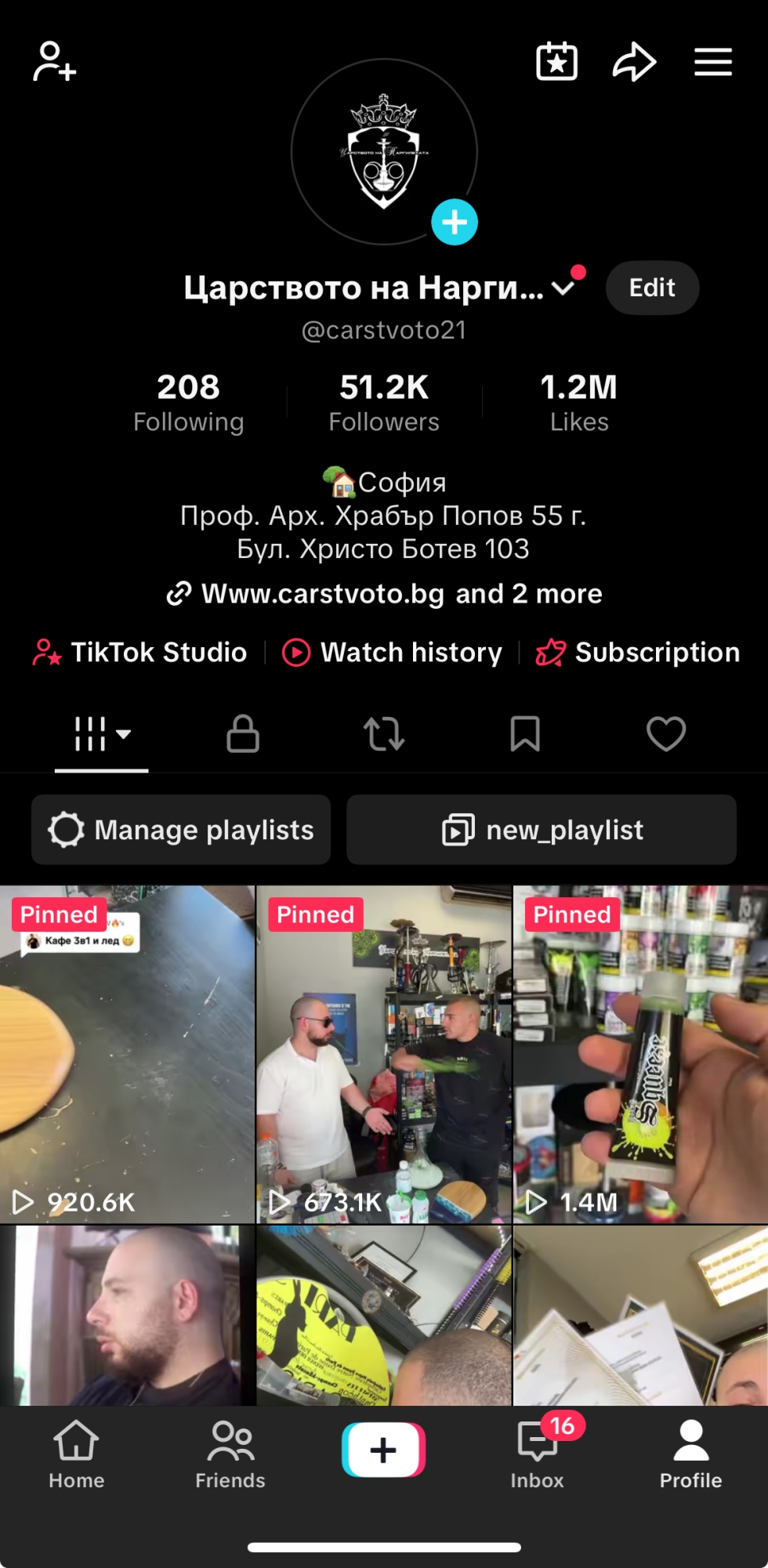The image size is (768, 1568).
Task: Open the add friends icon
Action: (x=54, y=62)
